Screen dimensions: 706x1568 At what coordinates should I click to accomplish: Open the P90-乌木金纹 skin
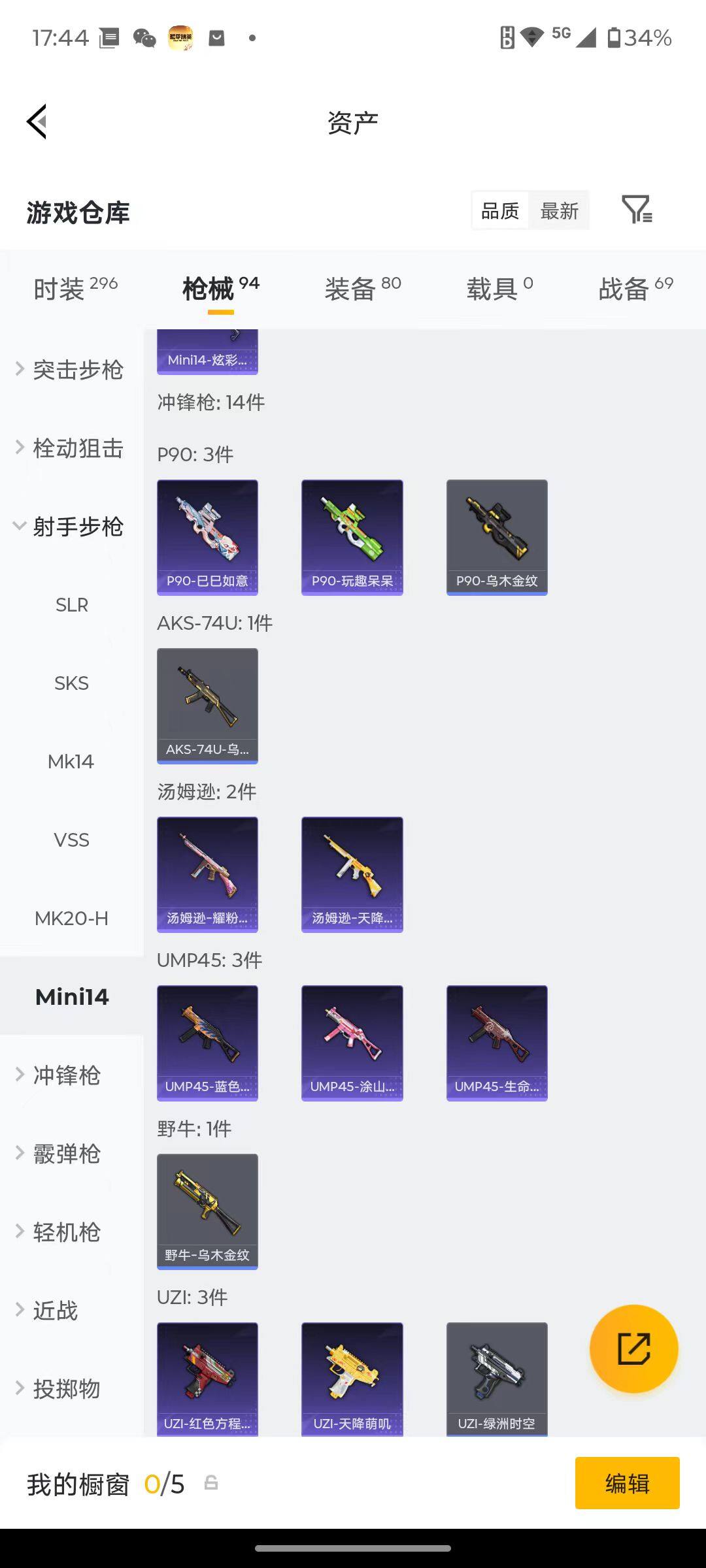pos(497,537)
